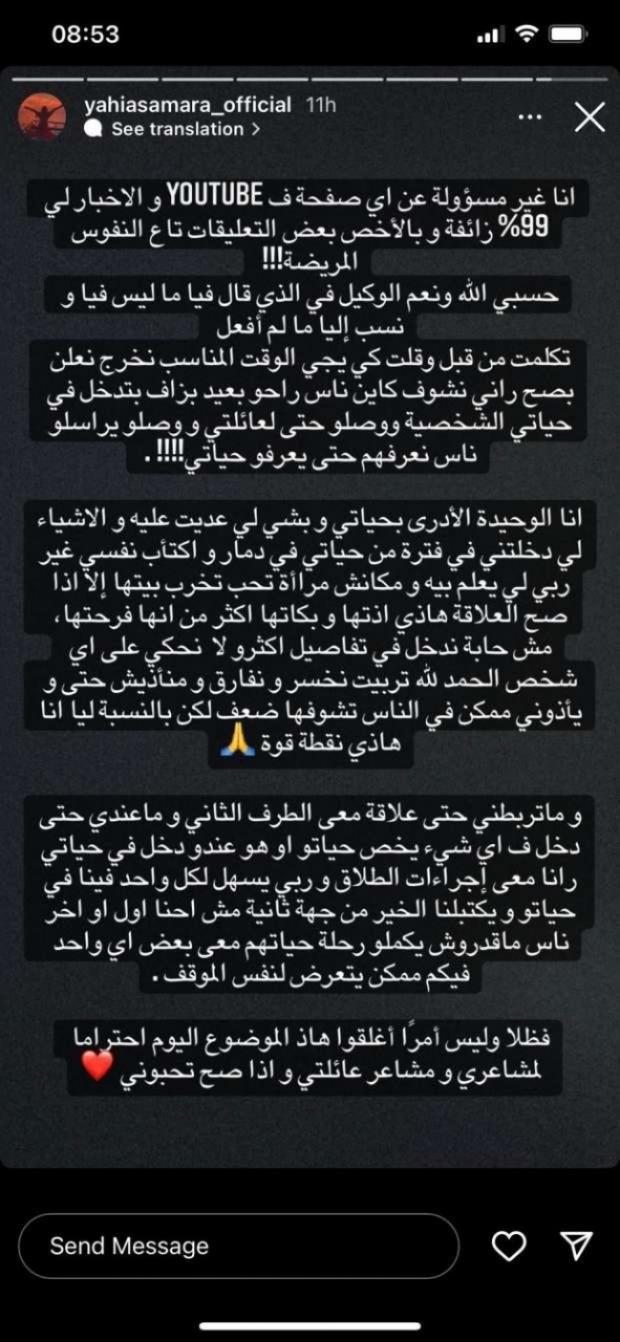The width and height of the screenshot is (620, 1342).
Task: Open the Send Message field
Action: point(239,1246)
